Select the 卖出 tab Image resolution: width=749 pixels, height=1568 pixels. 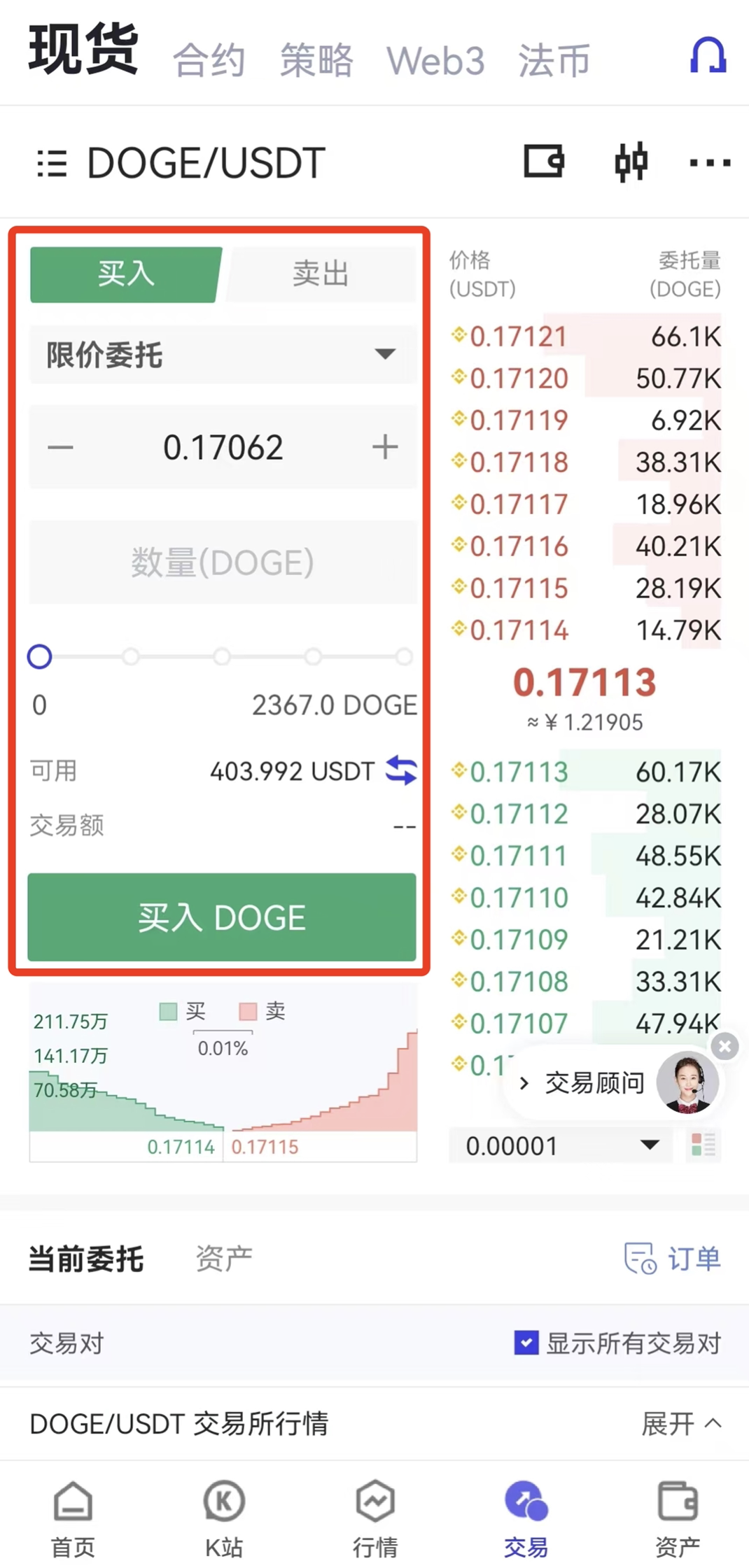321,274
